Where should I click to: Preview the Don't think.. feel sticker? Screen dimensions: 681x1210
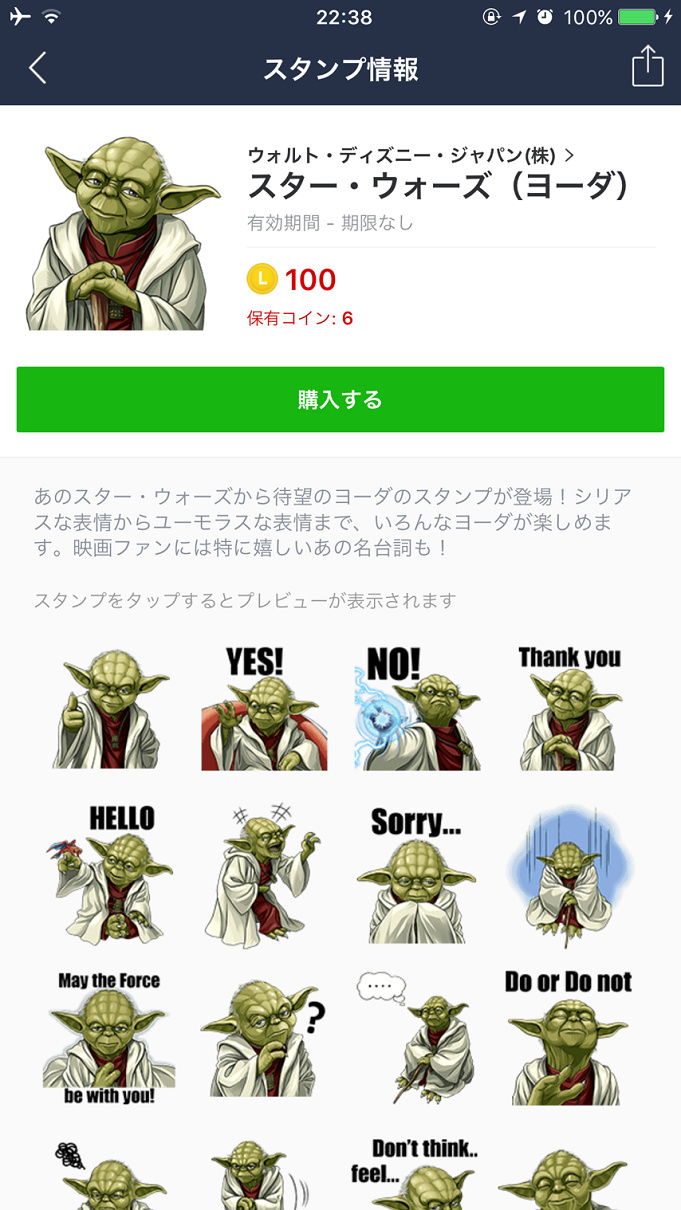417,1175
